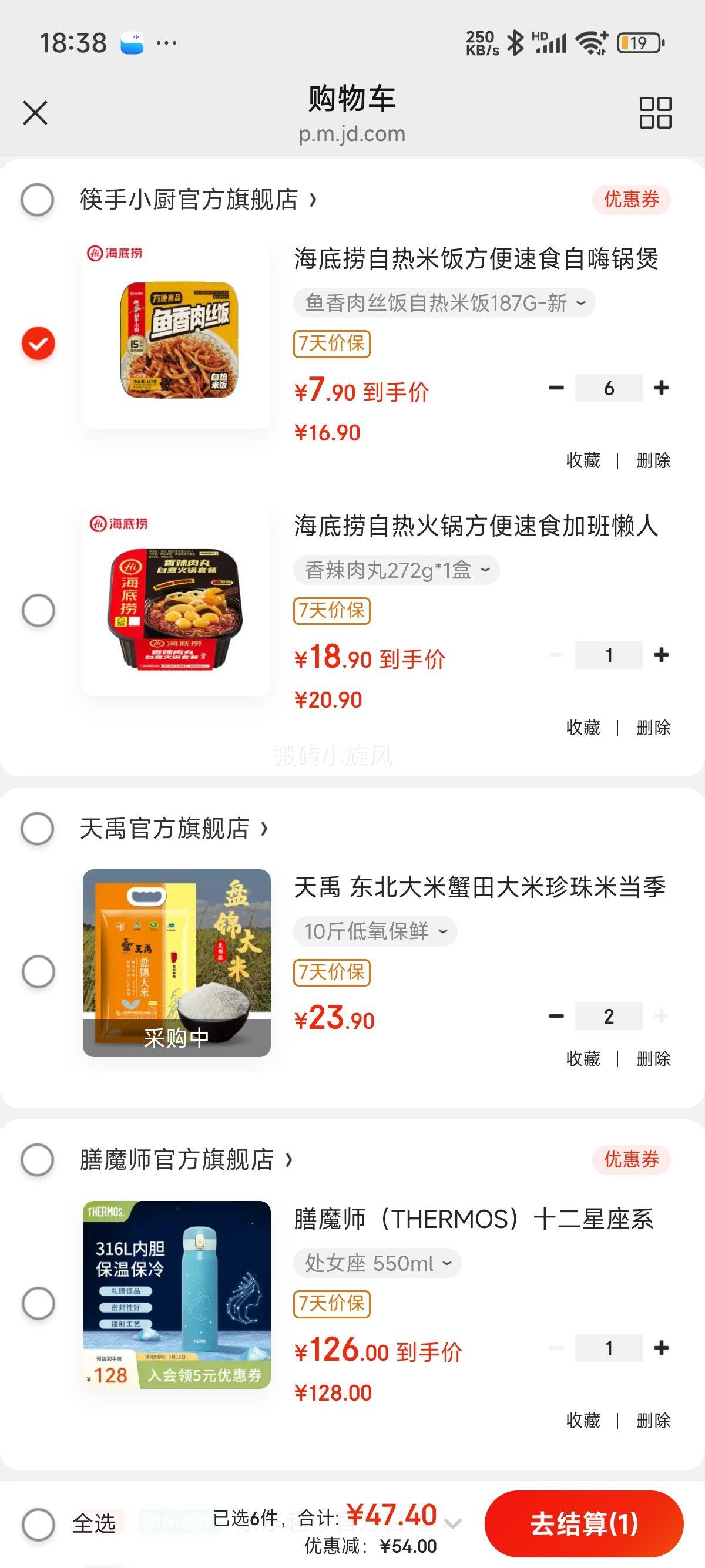Remove 膳魔师 thermos from the cart
The image size is (705, 1568).
pyautogui.click(x=653, y=1420)
